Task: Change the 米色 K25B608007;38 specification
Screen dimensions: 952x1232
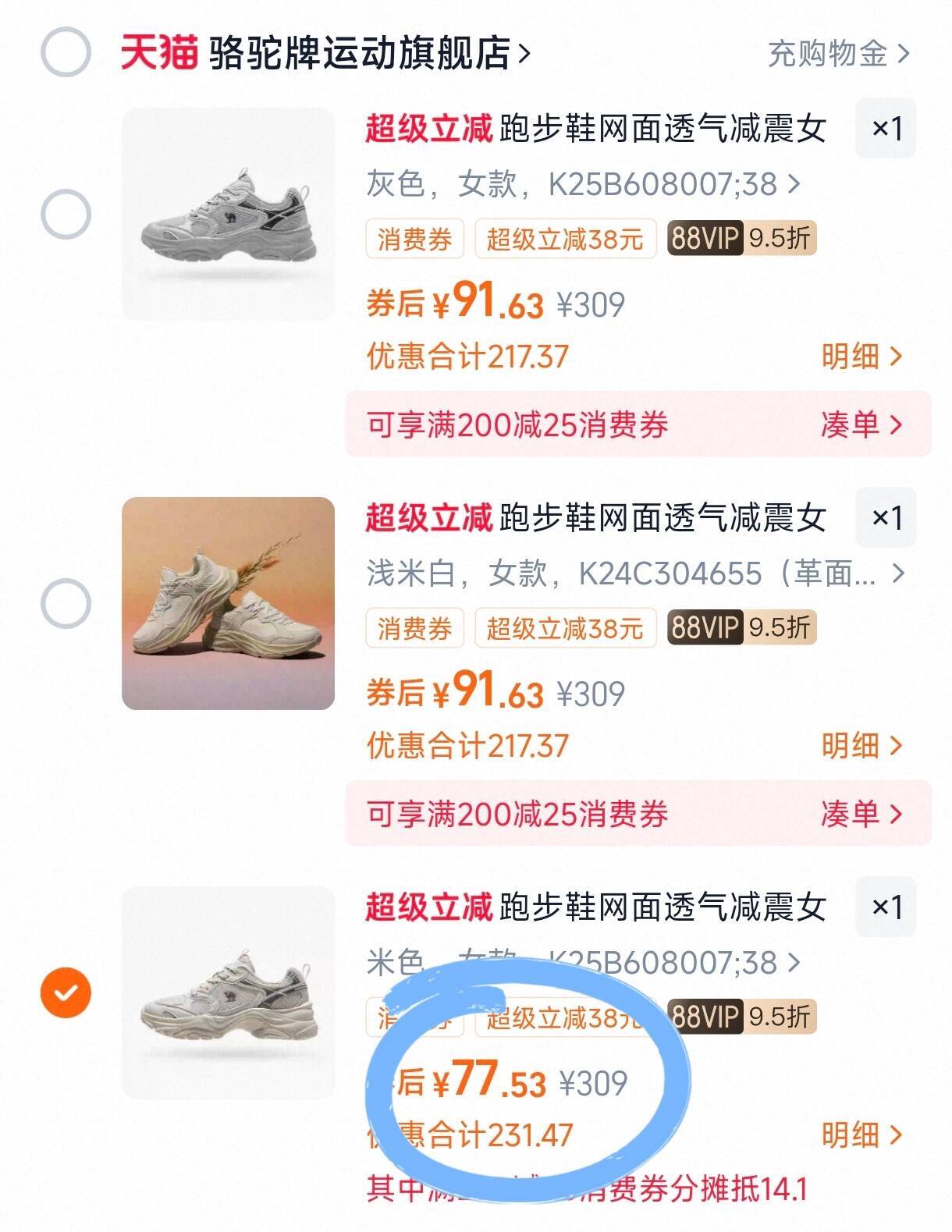Action: [584, 963]
